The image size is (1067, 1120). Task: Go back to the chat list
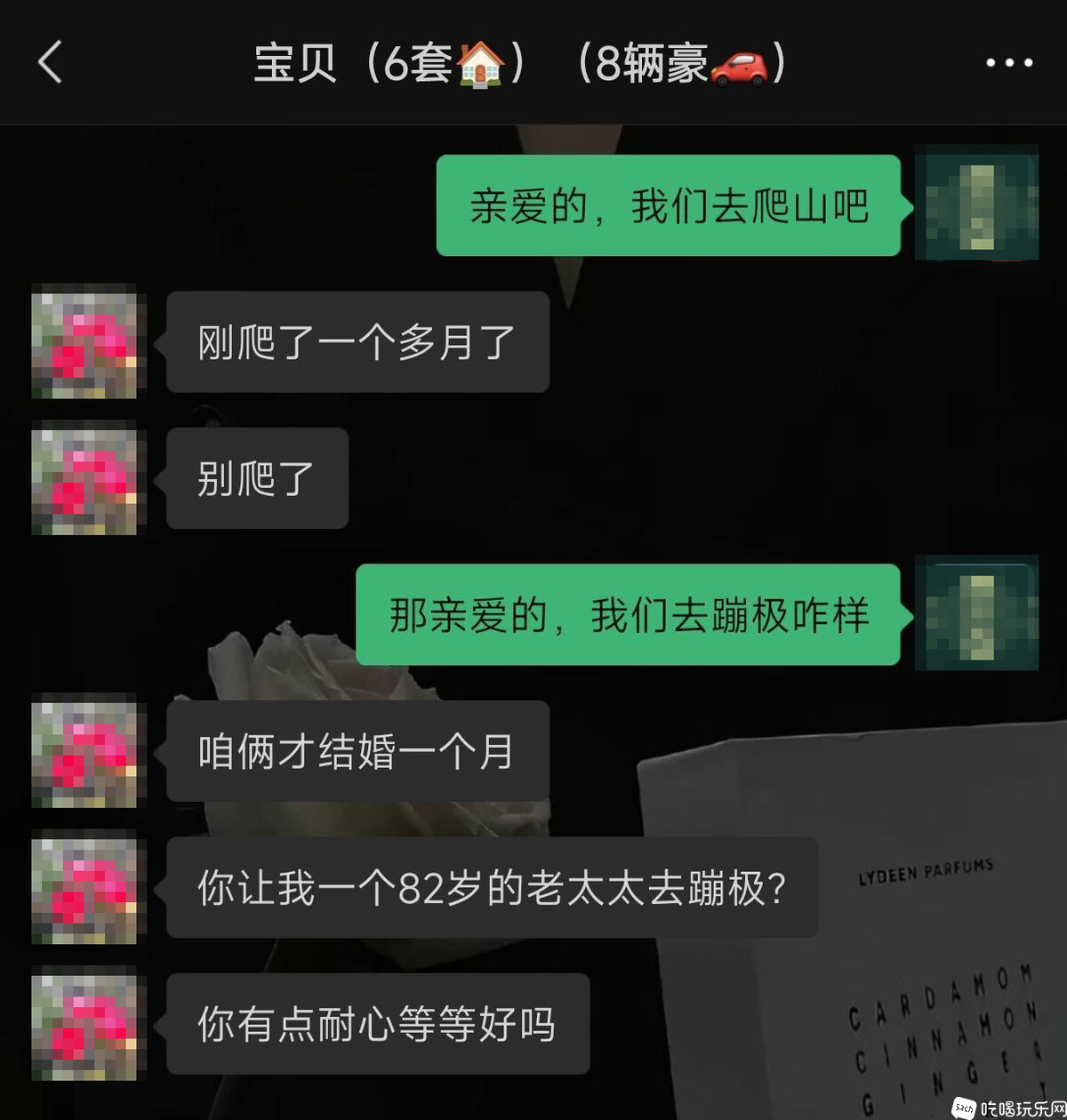pos(51,63)
